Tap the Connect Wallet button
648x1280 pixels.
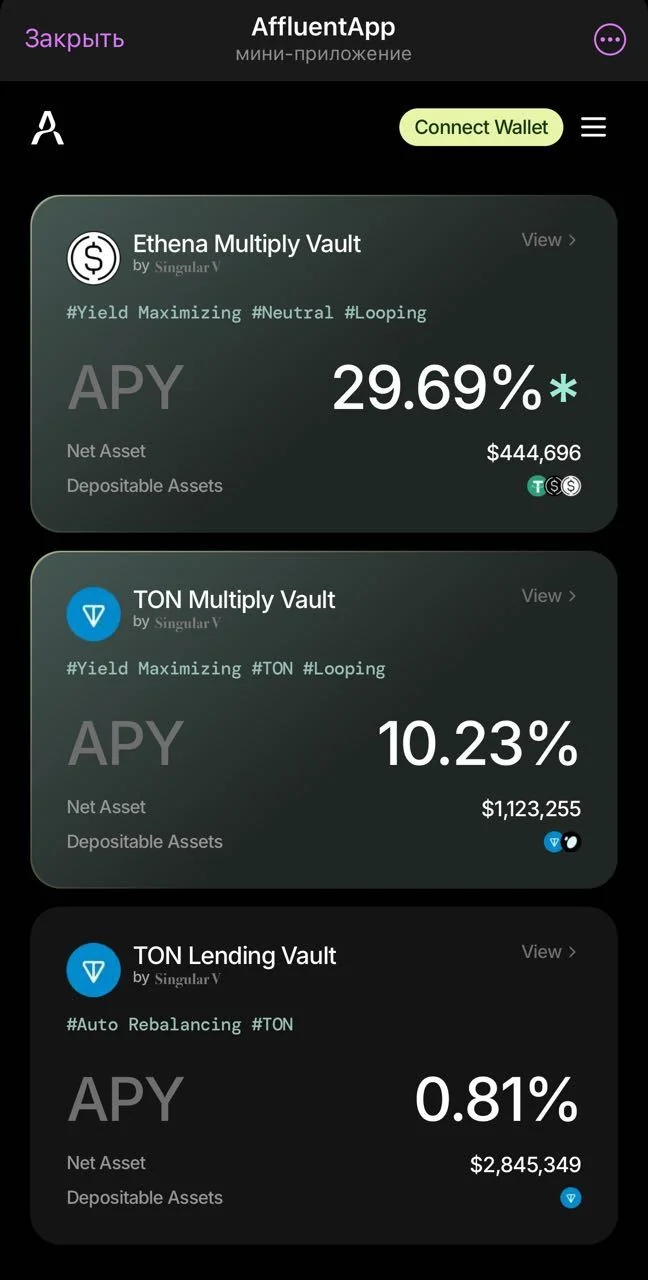[481, 127]
